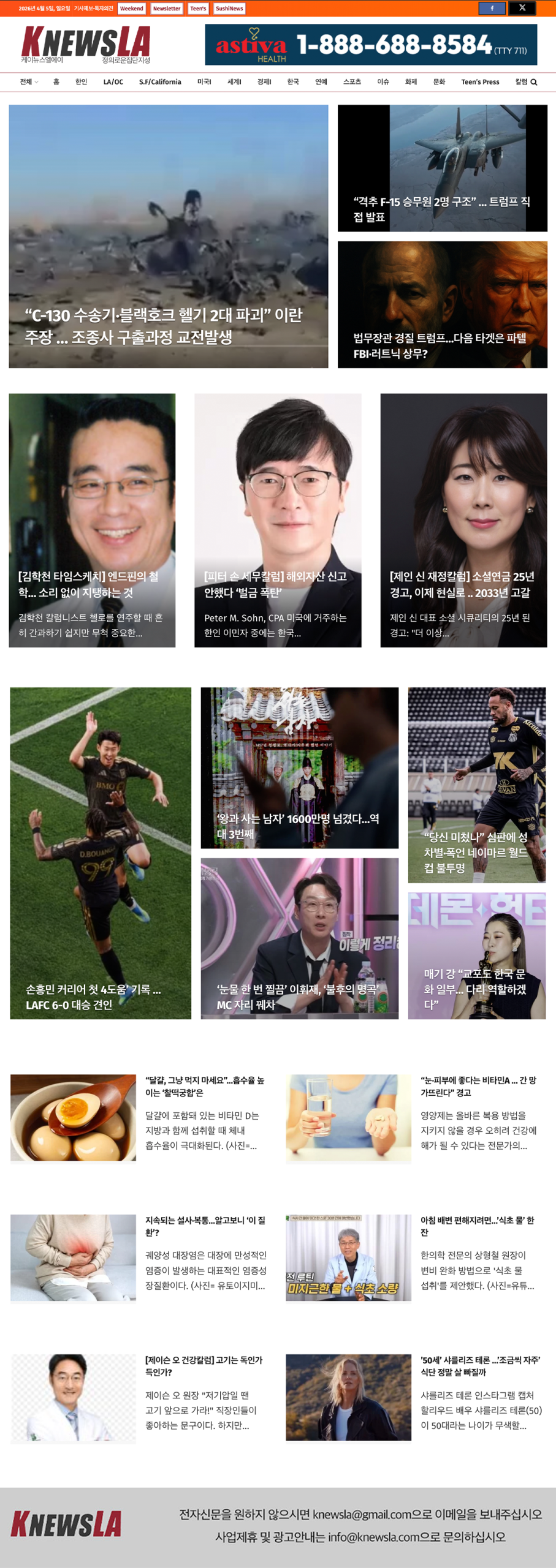Tap the Weekend button
Screen dimensions: 556x1568
[x=131, y=9]
